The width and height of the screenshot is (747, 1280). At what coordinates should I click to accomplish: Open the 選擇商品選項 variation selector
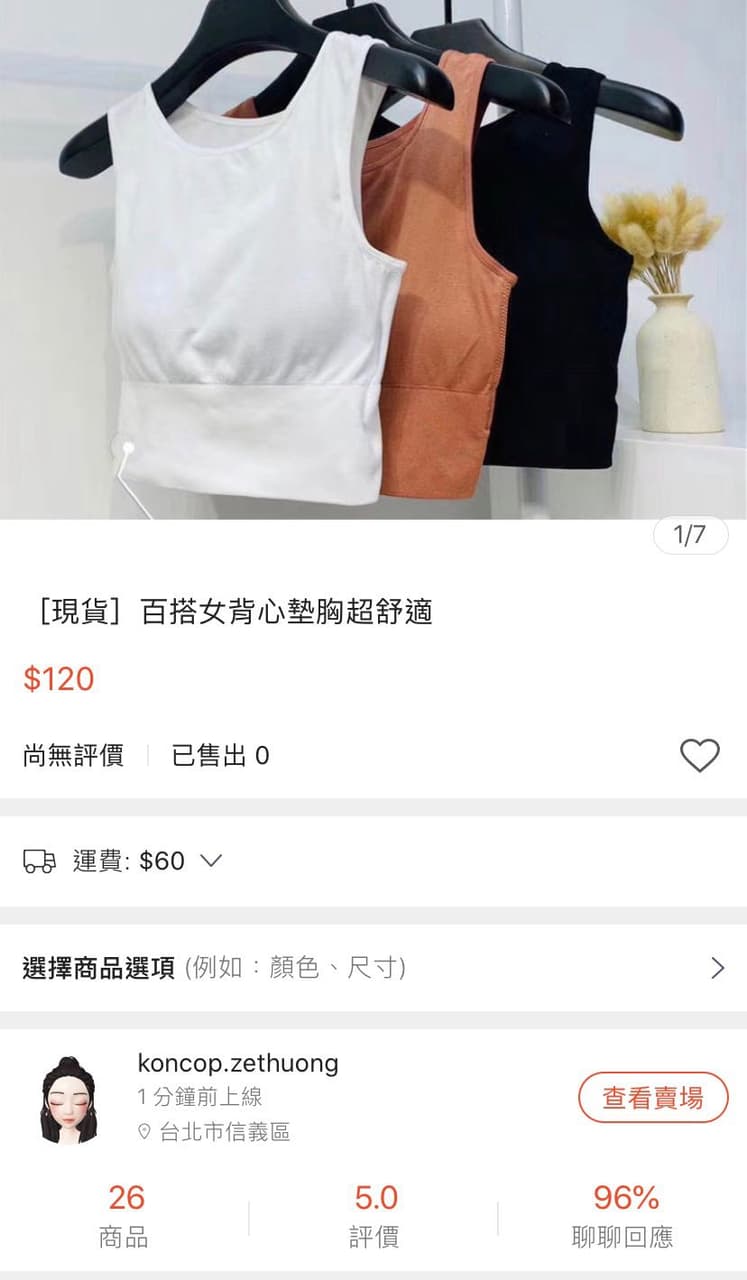[215, 968]
